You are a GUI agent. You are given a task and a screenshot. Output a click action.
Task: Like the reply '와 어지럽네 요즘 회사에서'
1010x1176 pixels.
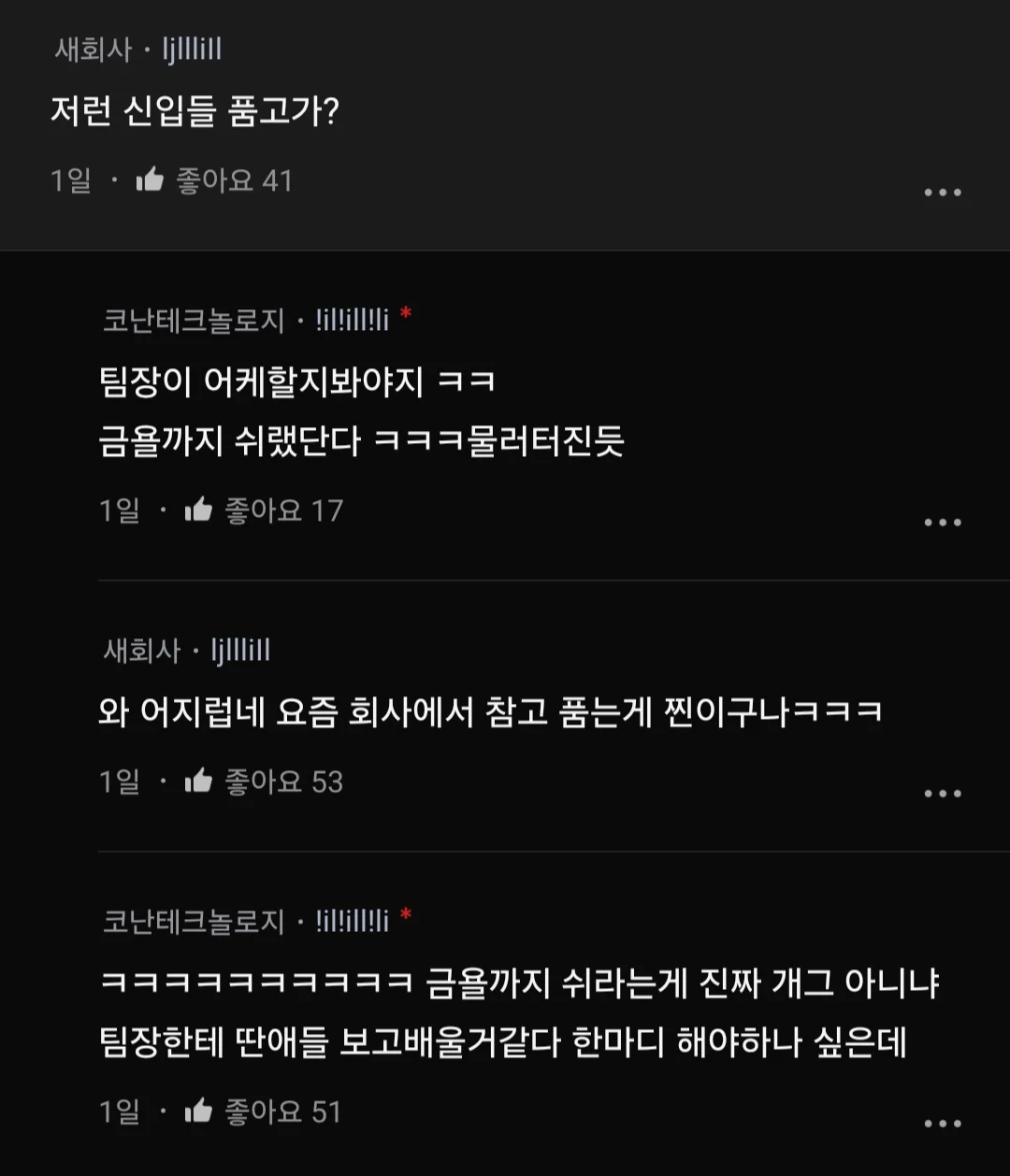[199, 782]
